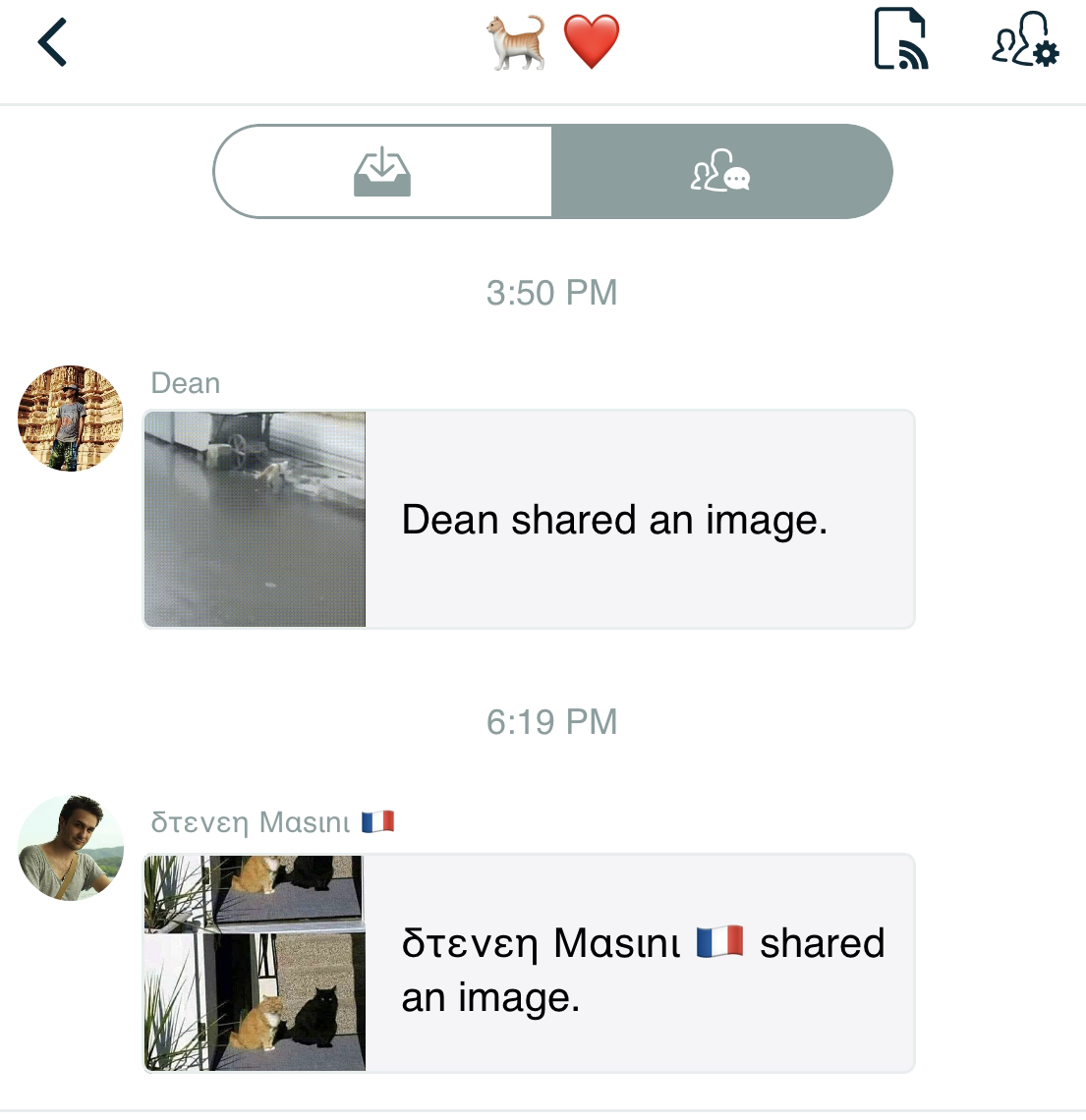Switch to the inbox tray tab

pos(382,172)
